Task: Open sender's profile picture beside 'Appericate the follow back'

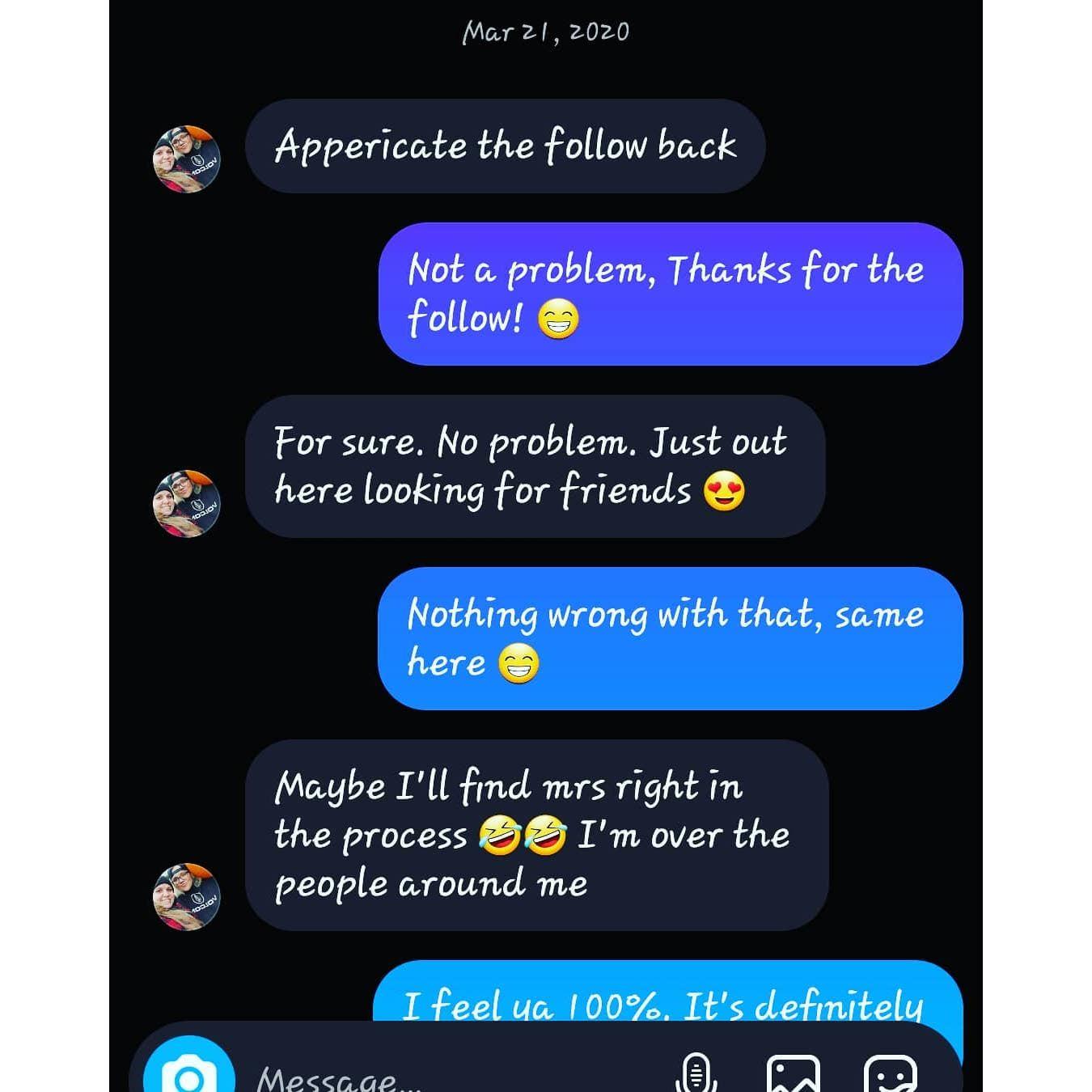Action: [187, 159]
